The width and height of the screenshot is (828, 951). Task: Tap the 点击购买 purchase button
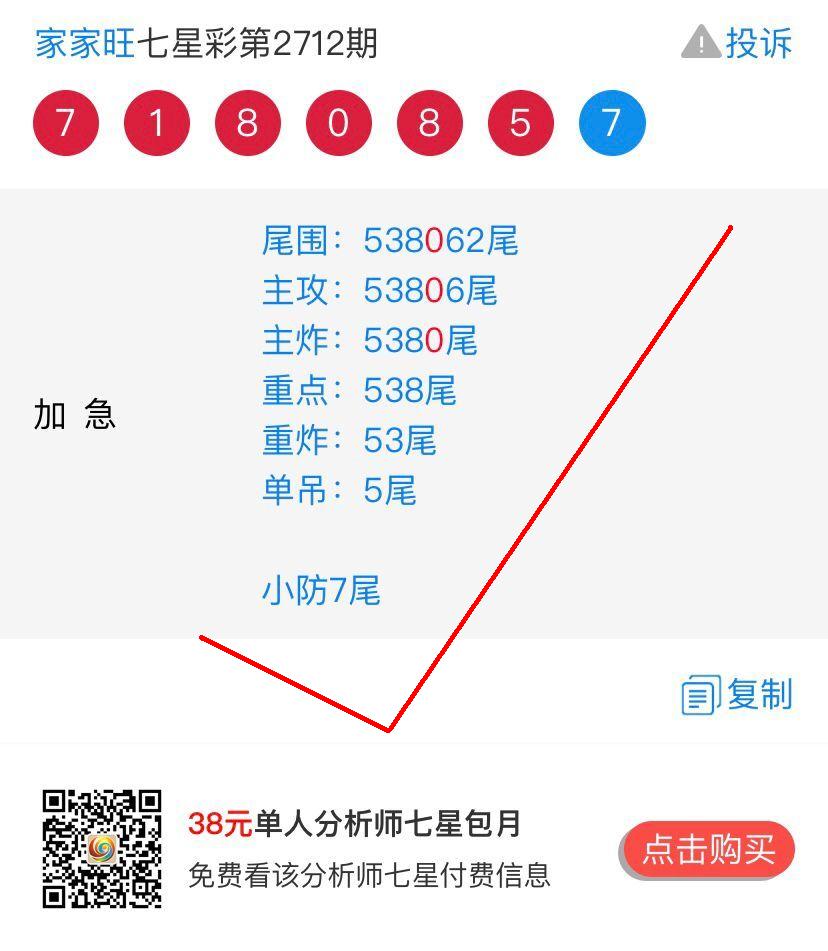(x=708, y=850)
